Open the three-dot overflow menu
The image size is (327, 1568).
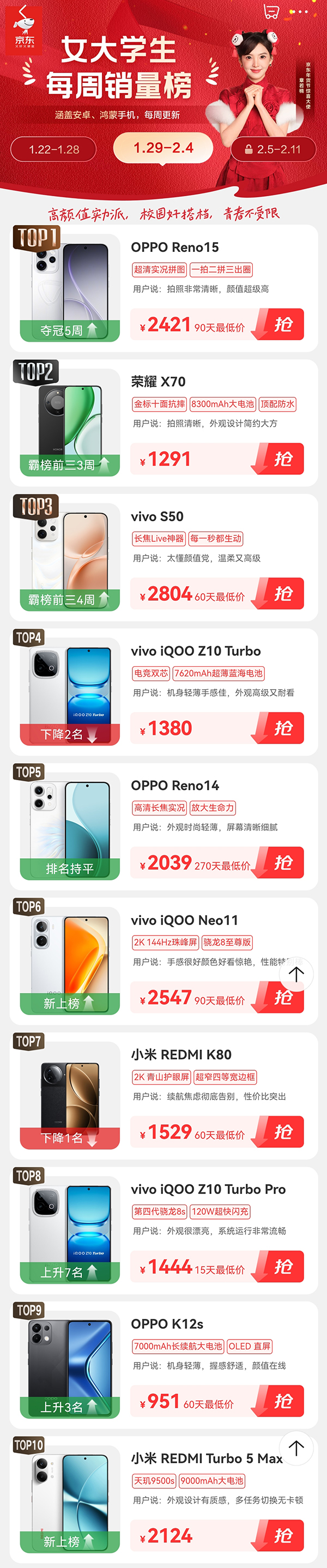(x=299, y=11)
